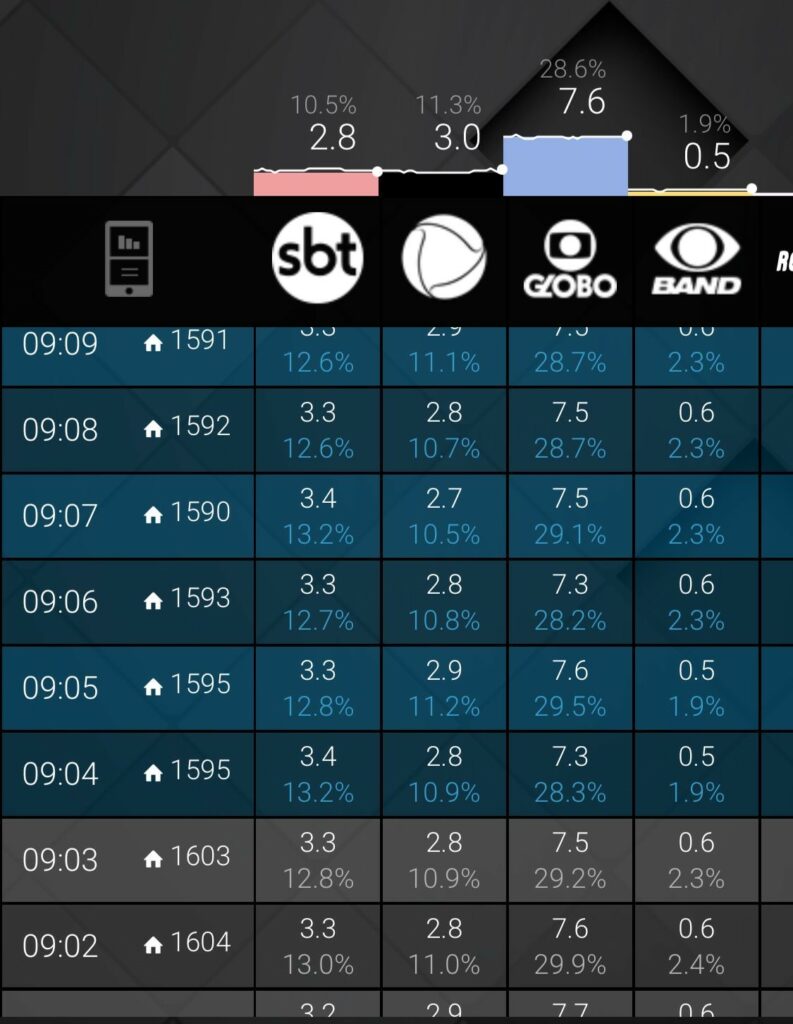Select the Record channel logo header
793x1024 pixels.
tap(444, 258)
